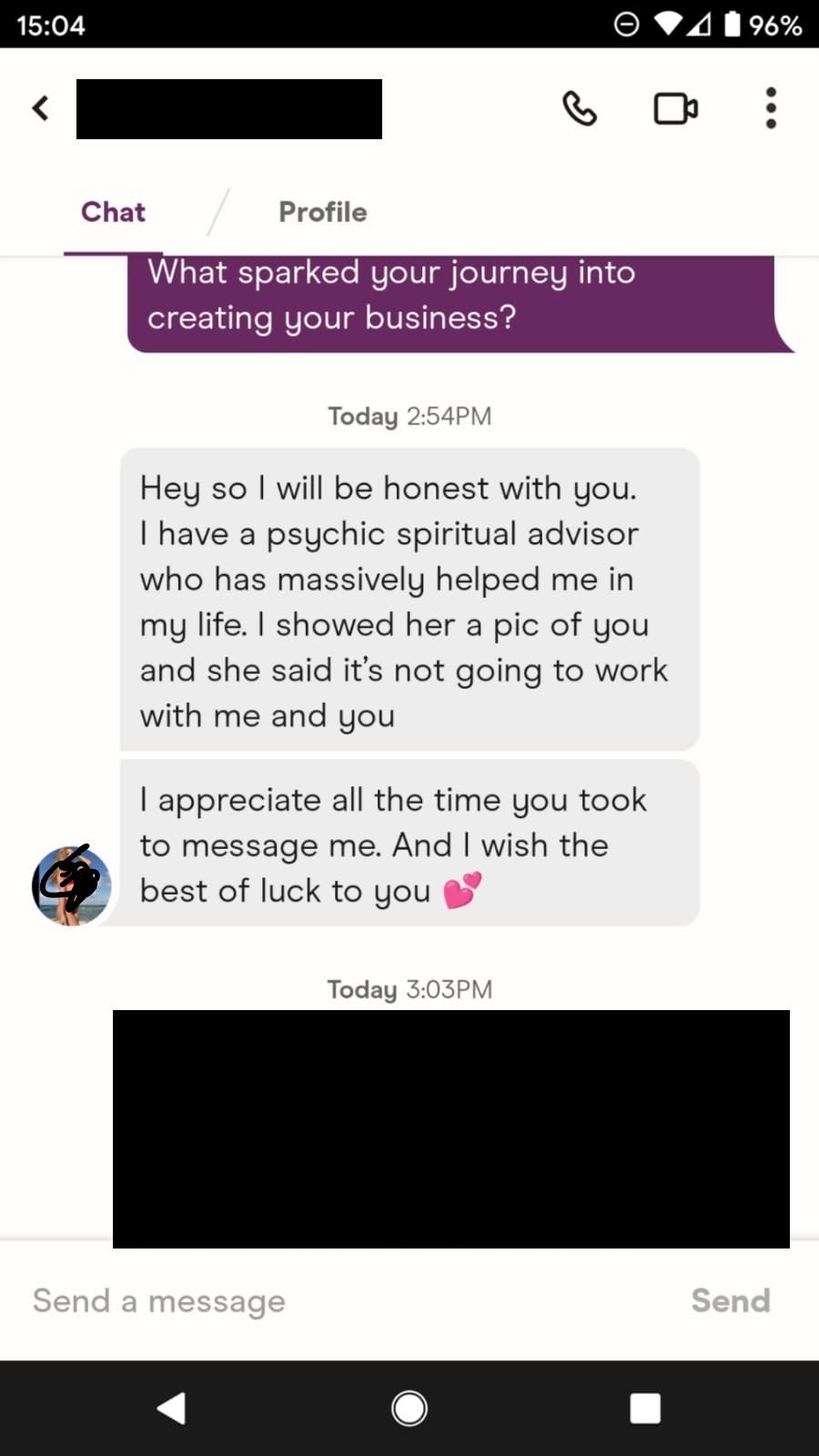Tap the system home button

(x=409, y=1409)
